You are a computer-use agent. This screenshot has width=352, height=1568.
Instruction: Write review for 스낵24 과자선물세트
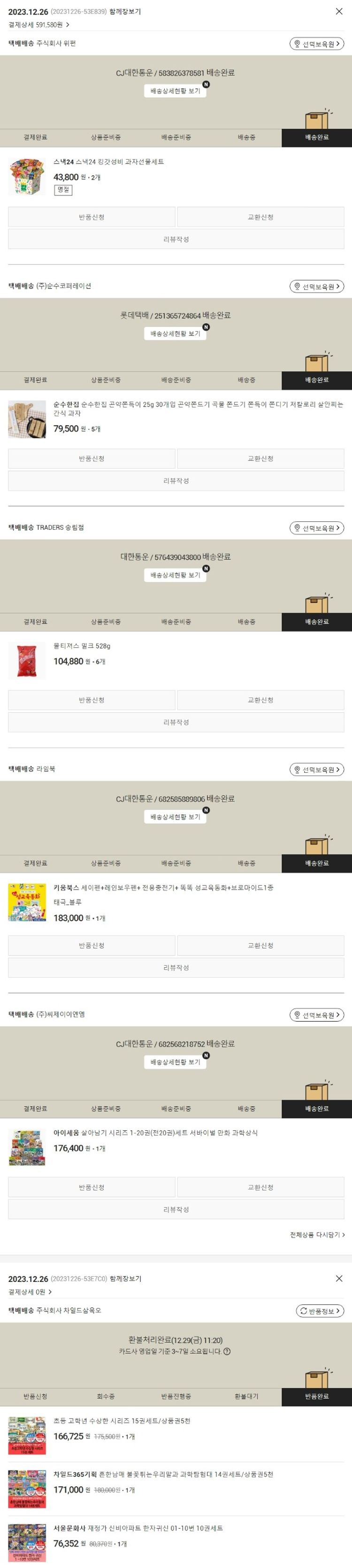176,239
